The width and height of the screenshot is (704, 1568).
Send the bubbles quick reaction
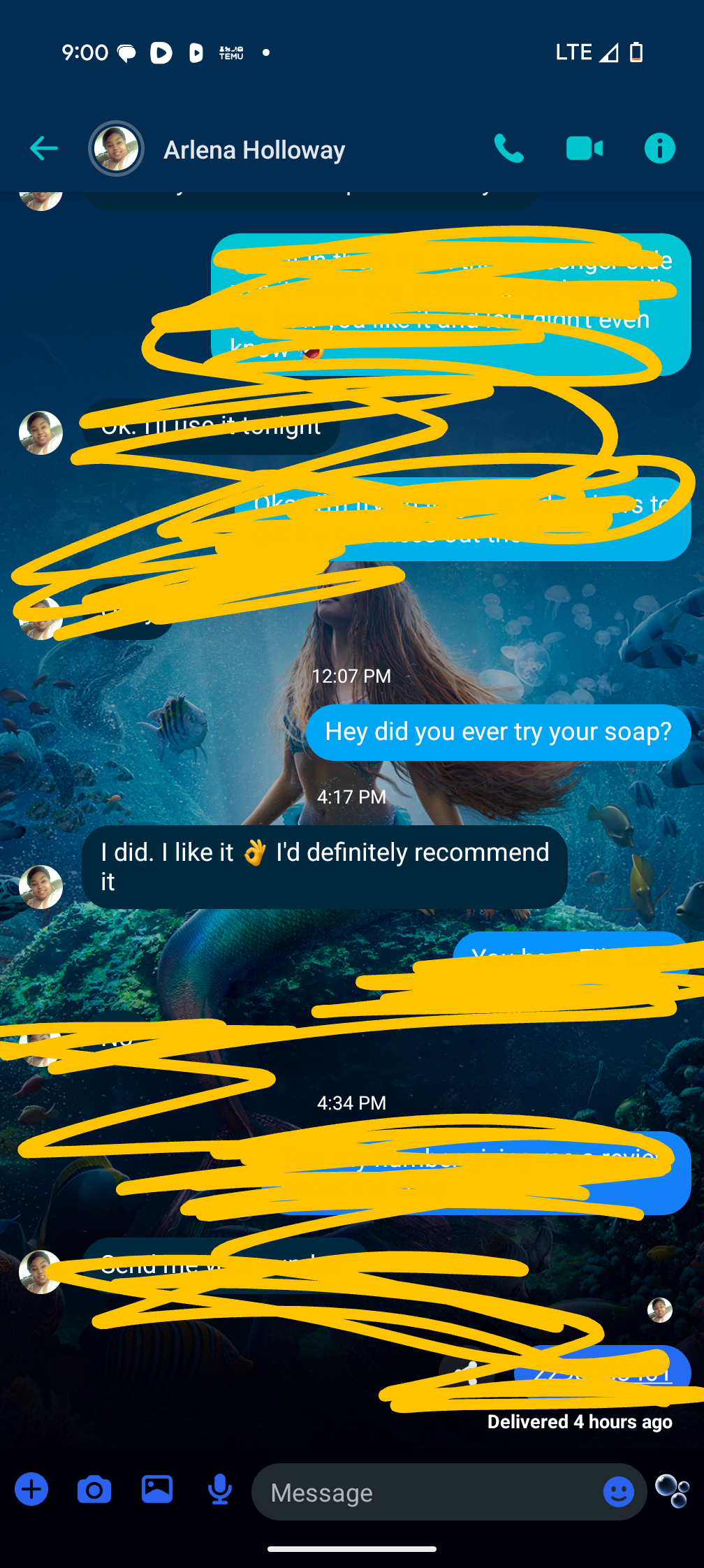click(673, 1491)
